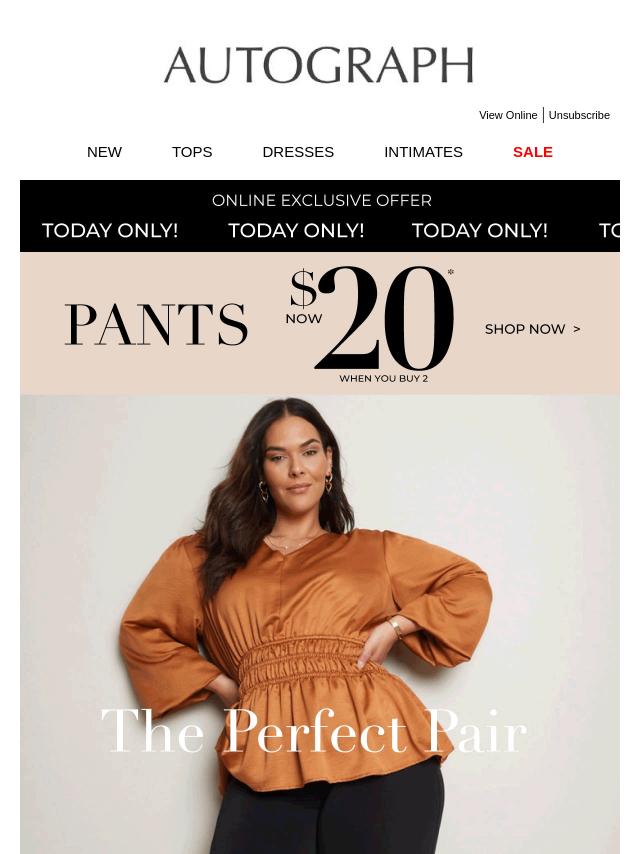Open the SALE section
This screenshot has width=640, height=854.
(x=532, y=152)
